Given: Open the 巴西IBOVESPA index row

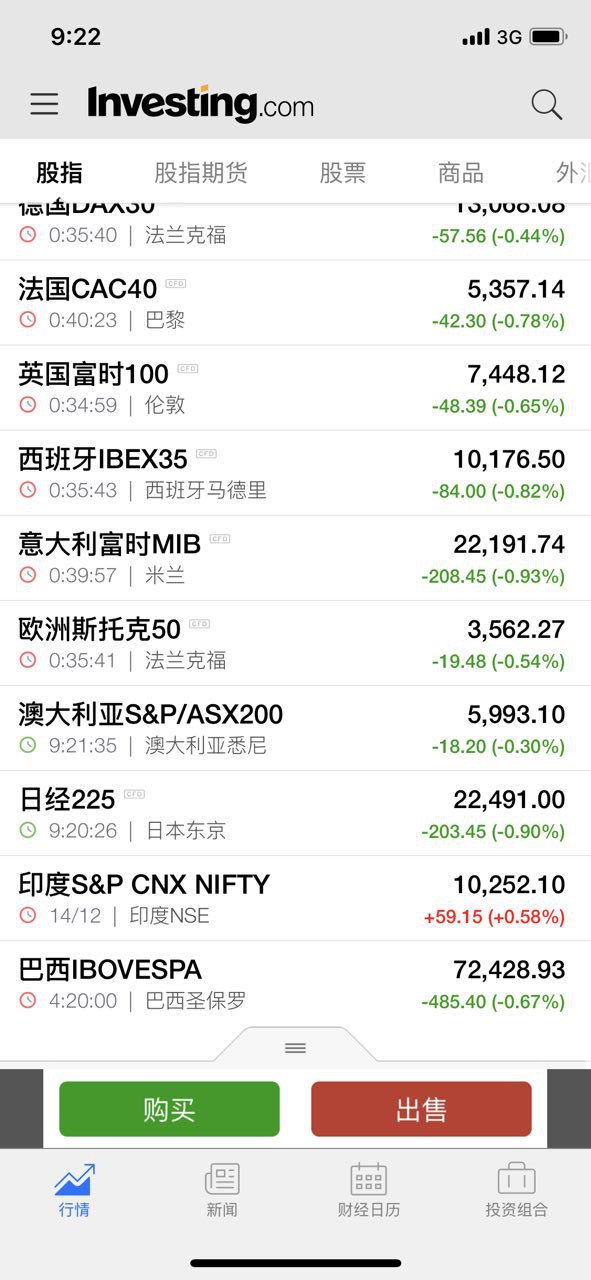Looking at the screenshot, I should tap(295, 983).
